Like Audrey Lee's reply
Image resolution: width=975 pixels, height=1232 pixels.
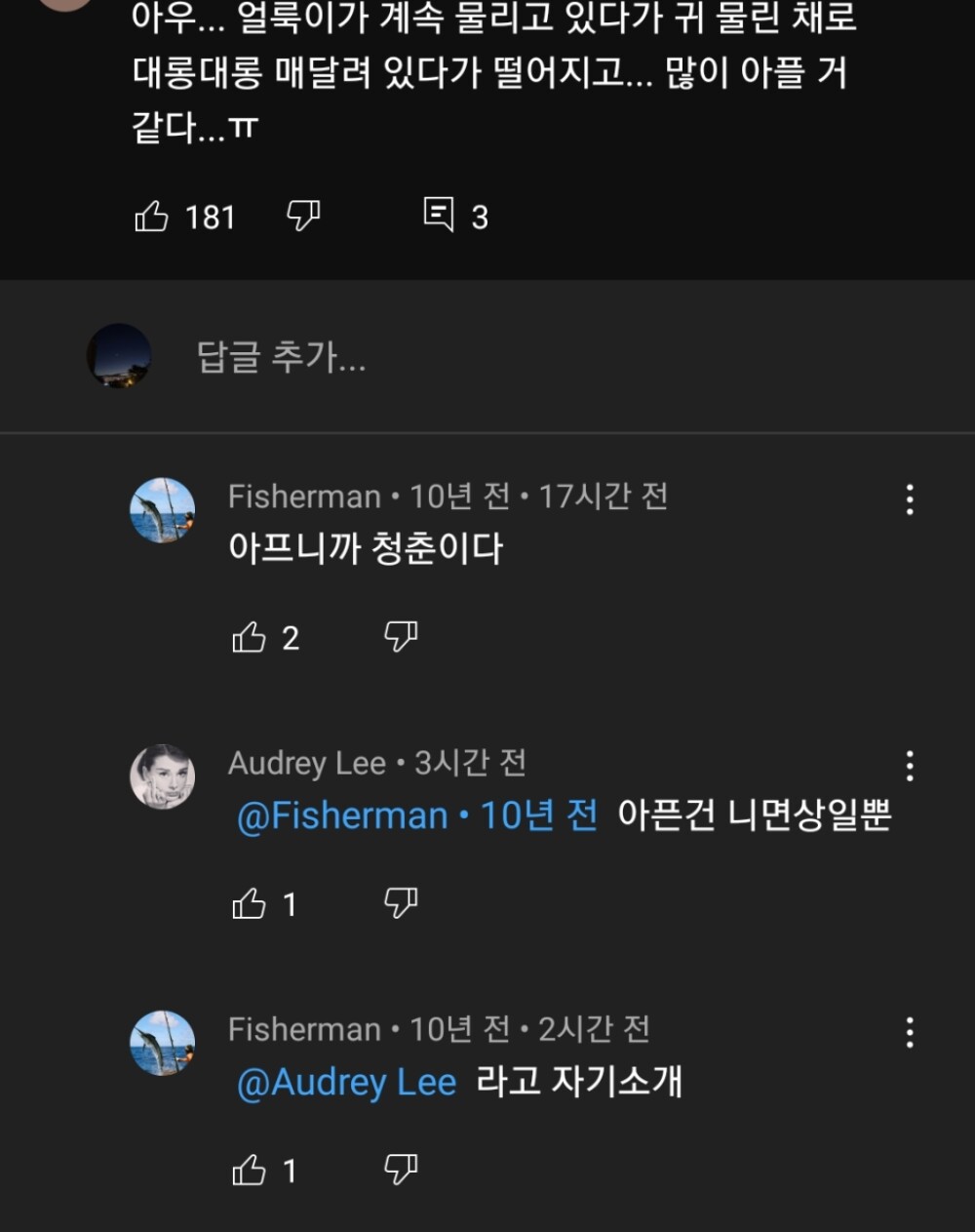(x=250, y=904)
